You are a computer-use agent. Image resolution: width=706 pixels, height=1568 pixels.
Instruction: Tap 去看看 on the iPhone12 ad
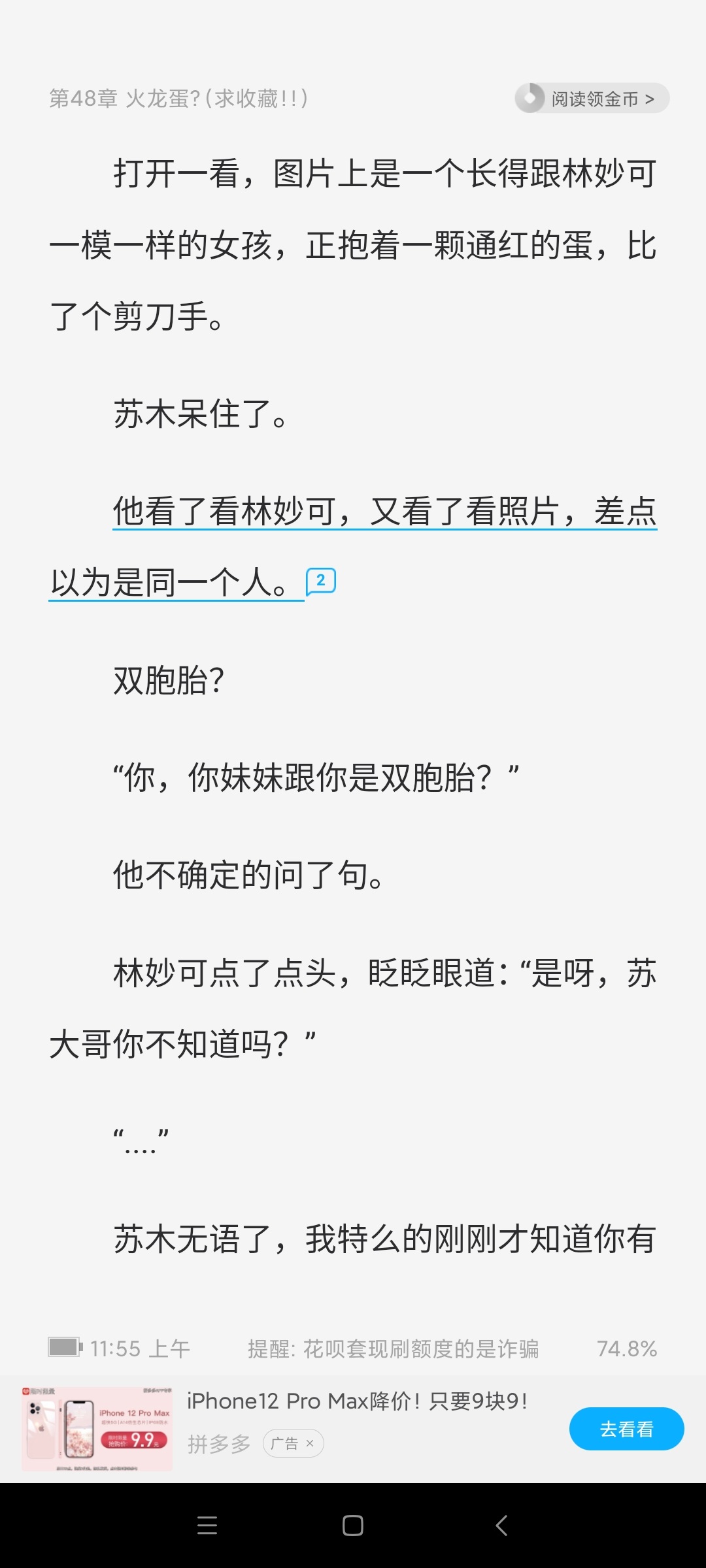click(626, 1429)
